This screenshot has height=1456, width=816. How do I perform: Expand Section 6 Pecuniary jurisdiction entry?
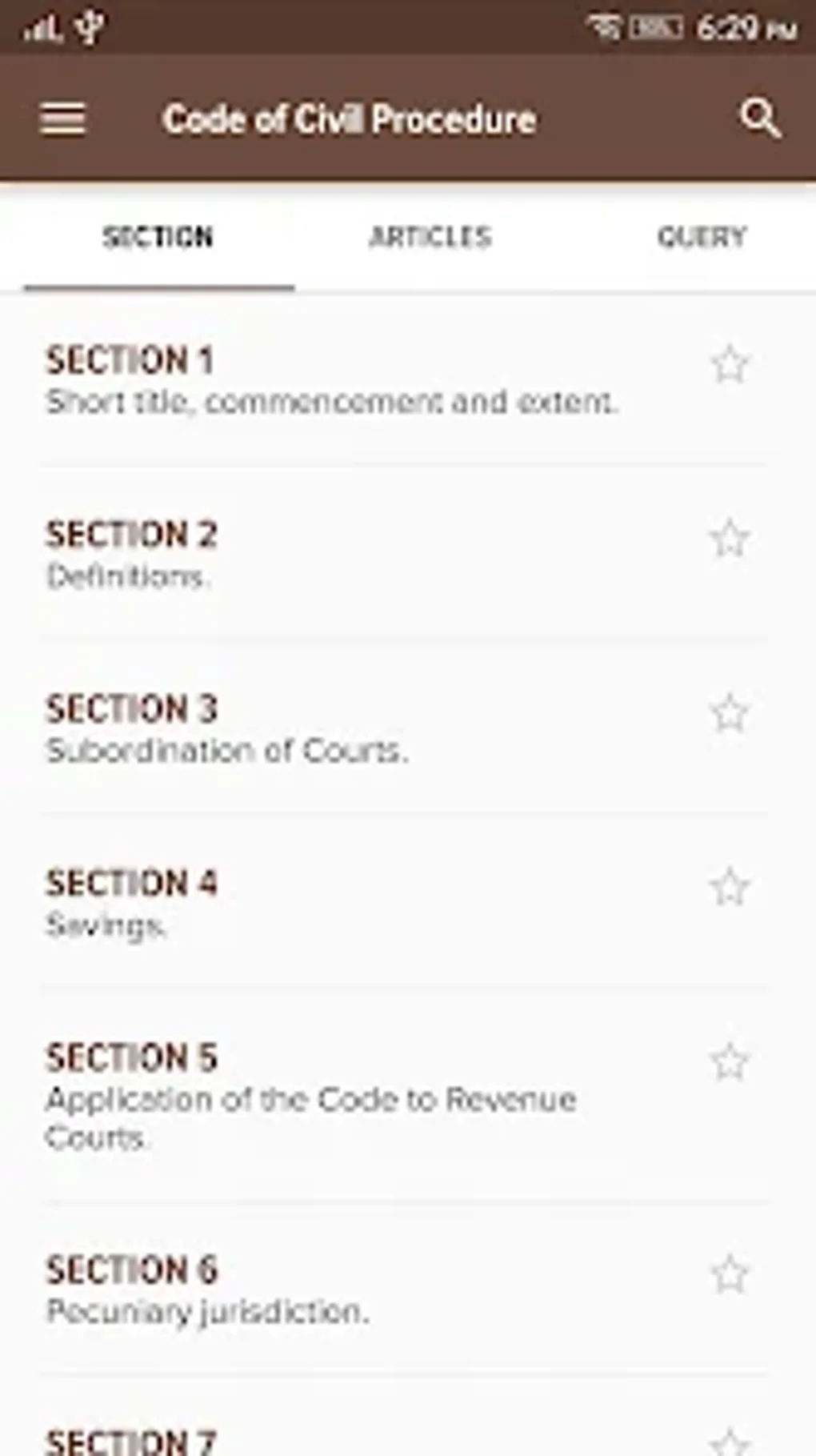(x=320, y=1285)
